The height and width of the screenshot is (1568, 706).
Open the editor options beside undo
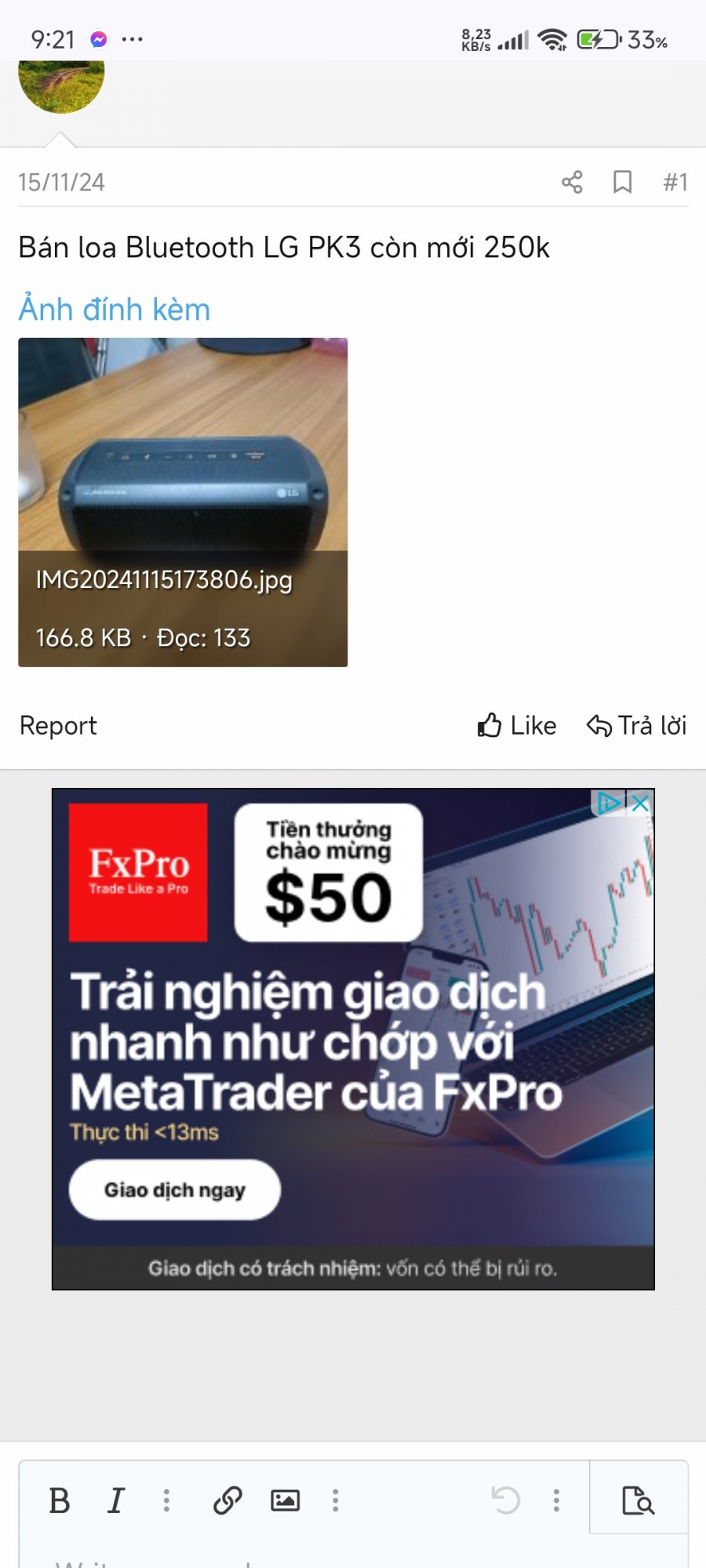click(x=556, y=1501)
